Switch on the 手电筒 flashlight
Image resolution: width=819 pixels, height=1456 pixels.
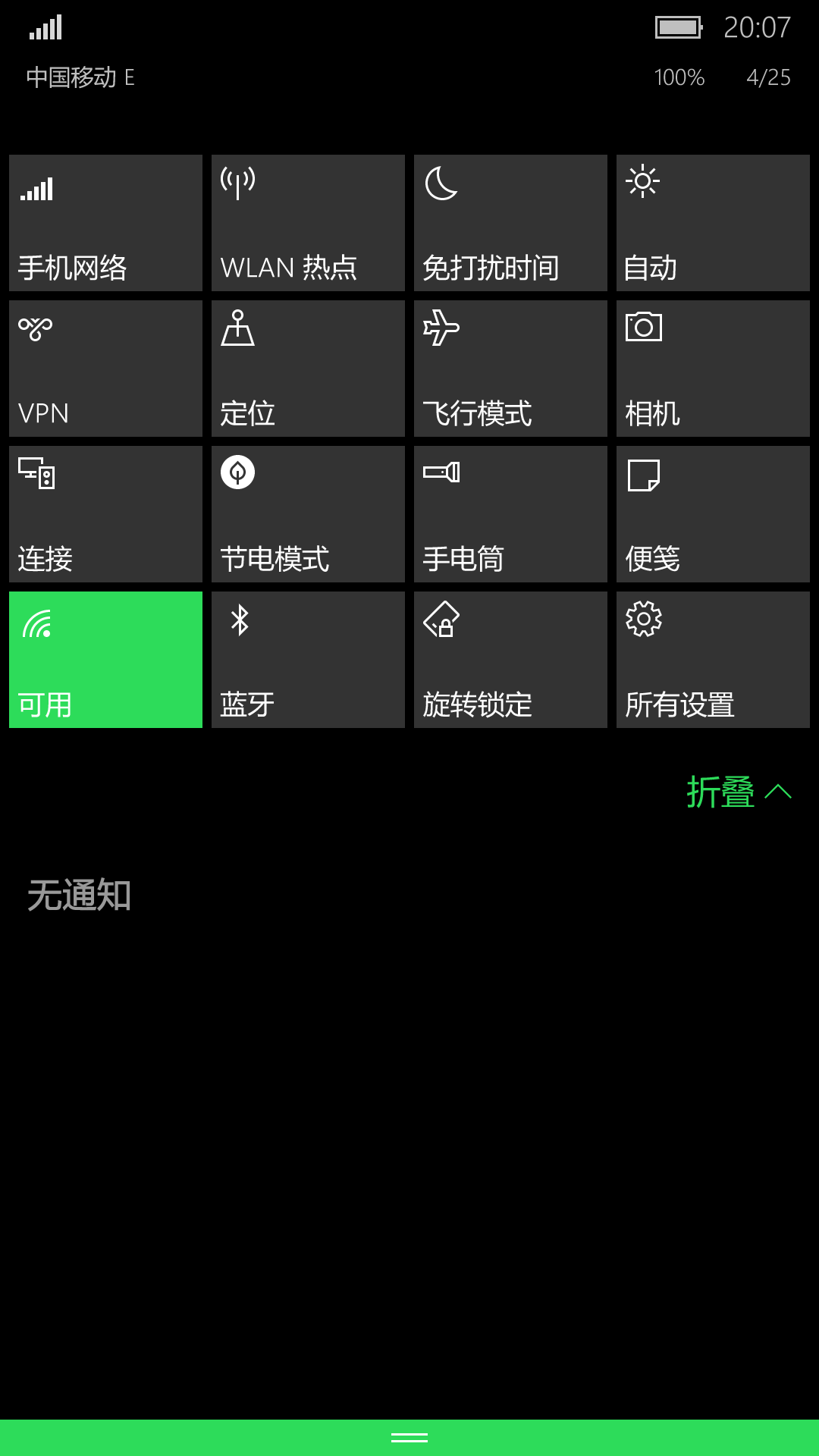click(510, 514)
